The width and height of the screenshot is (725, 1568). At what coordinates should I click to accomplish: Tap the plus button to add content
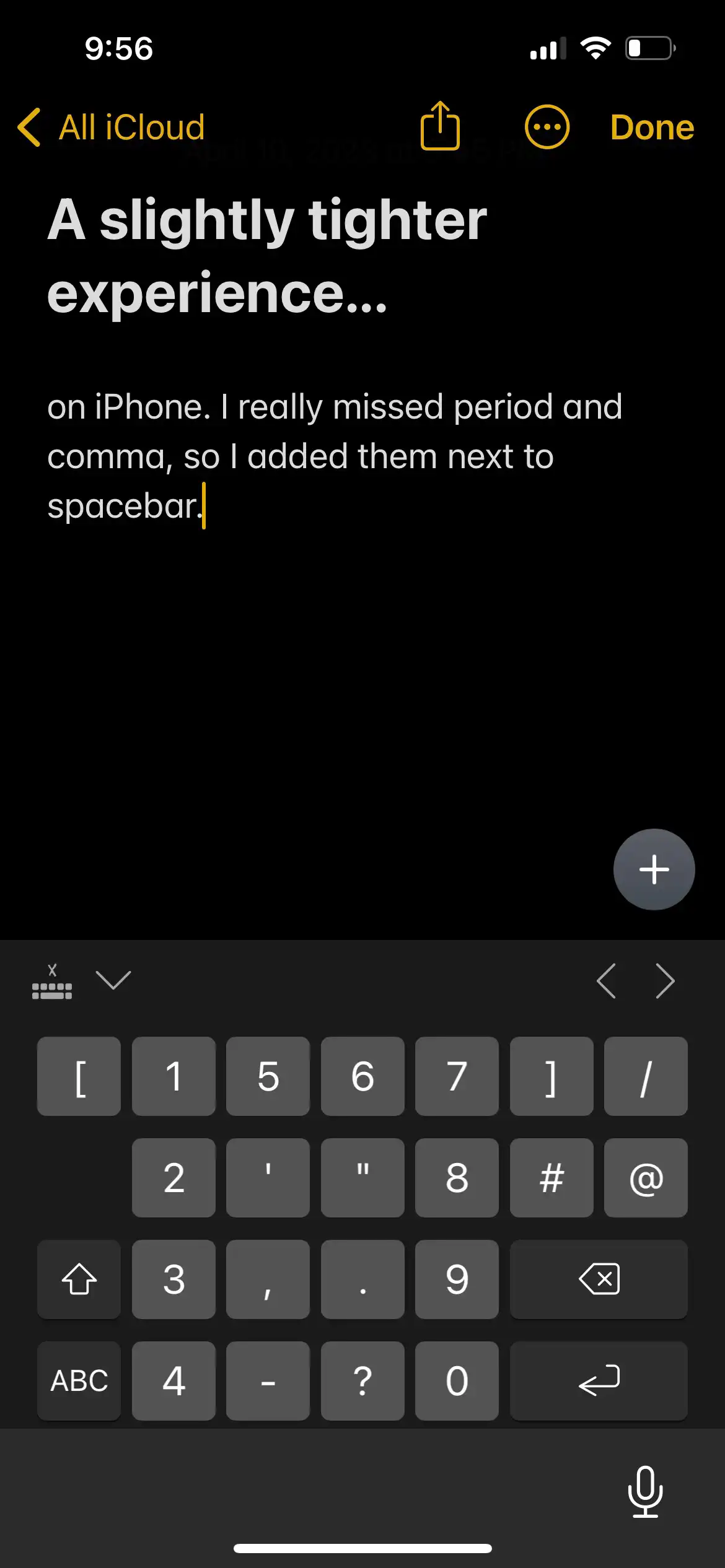click(x=654, y=869)
